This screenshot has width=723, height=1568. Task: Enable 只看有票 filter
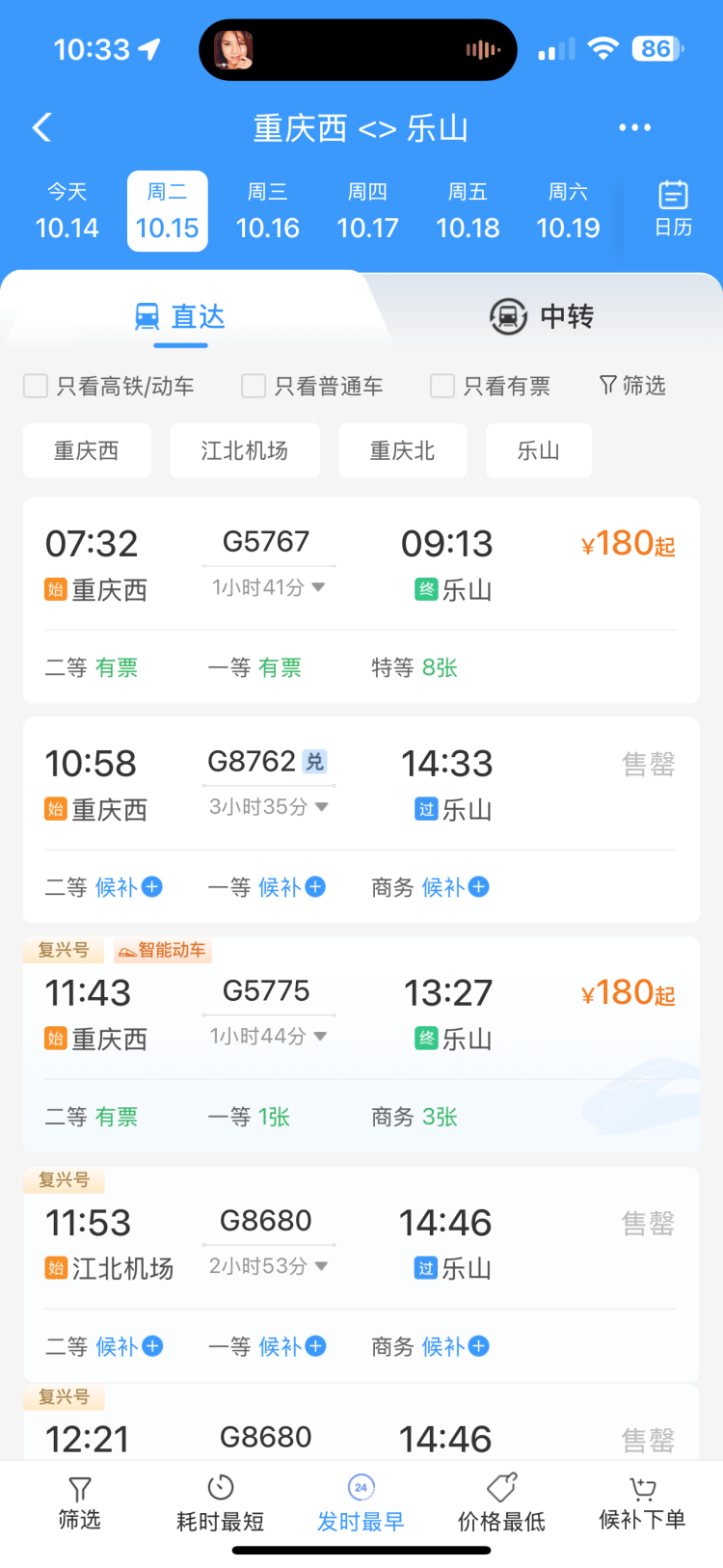point(442,386)
